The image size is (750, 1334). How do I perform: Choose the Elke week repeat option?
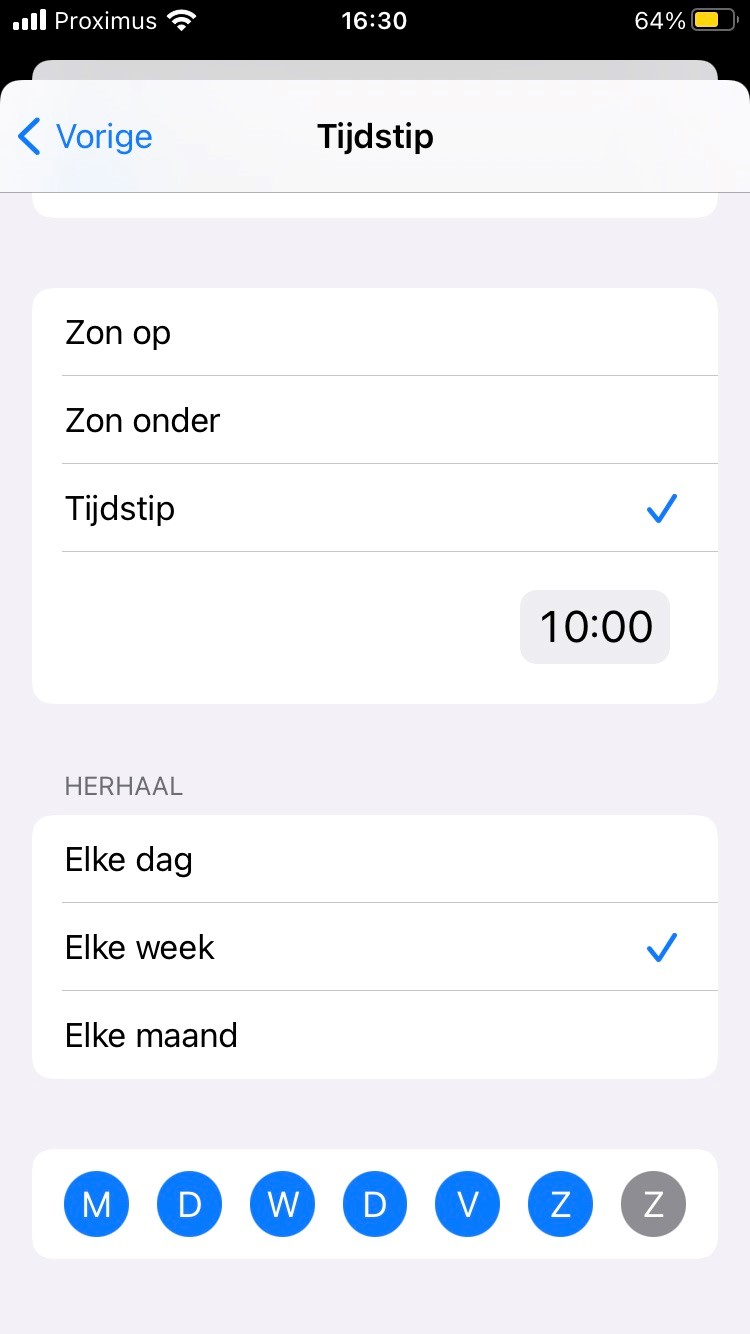click(375, 948)
